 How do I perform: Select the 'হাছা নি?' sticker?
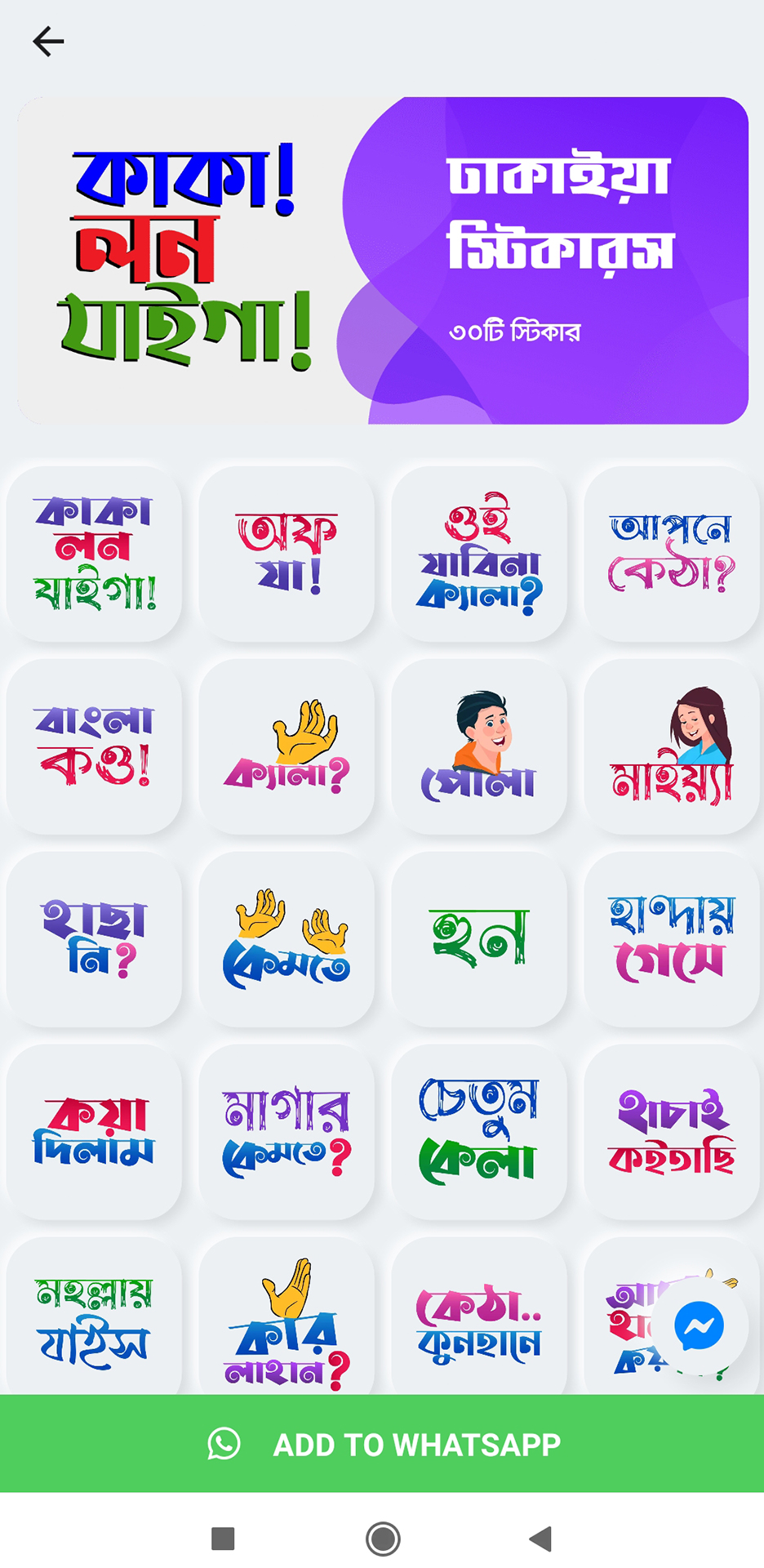point(94,939)
